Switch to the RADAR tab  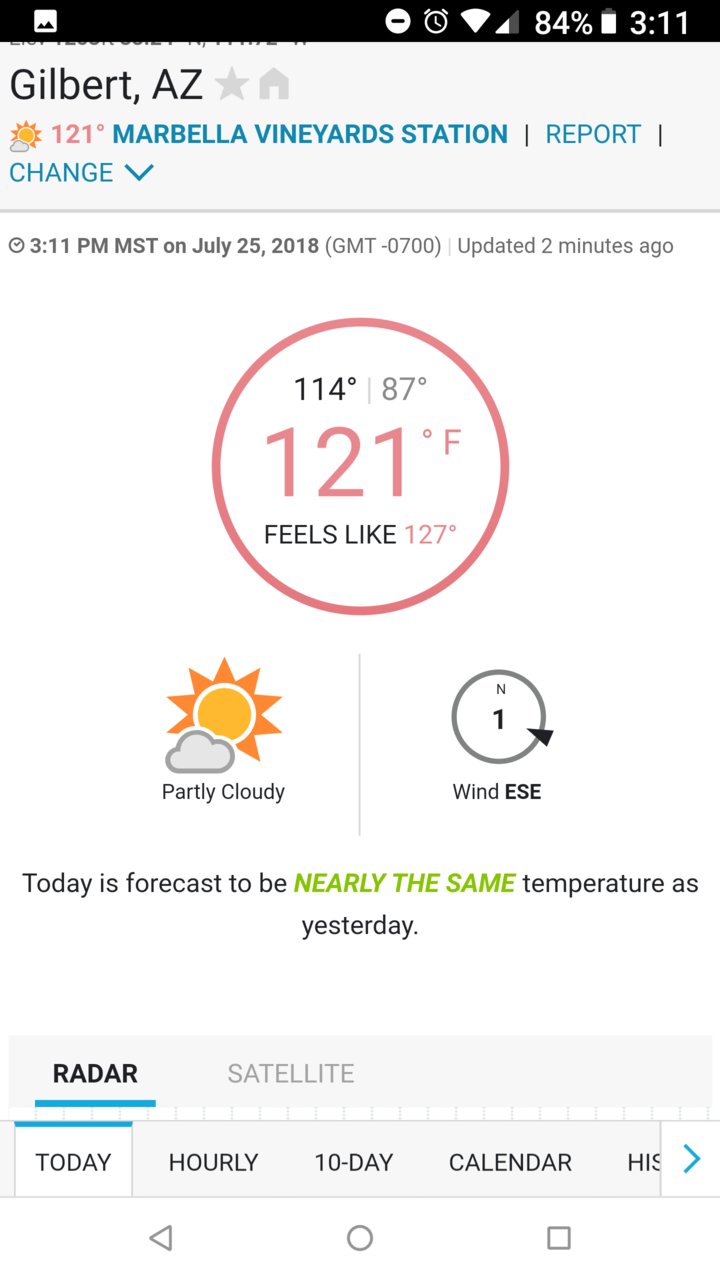(x=95, y=1074)
